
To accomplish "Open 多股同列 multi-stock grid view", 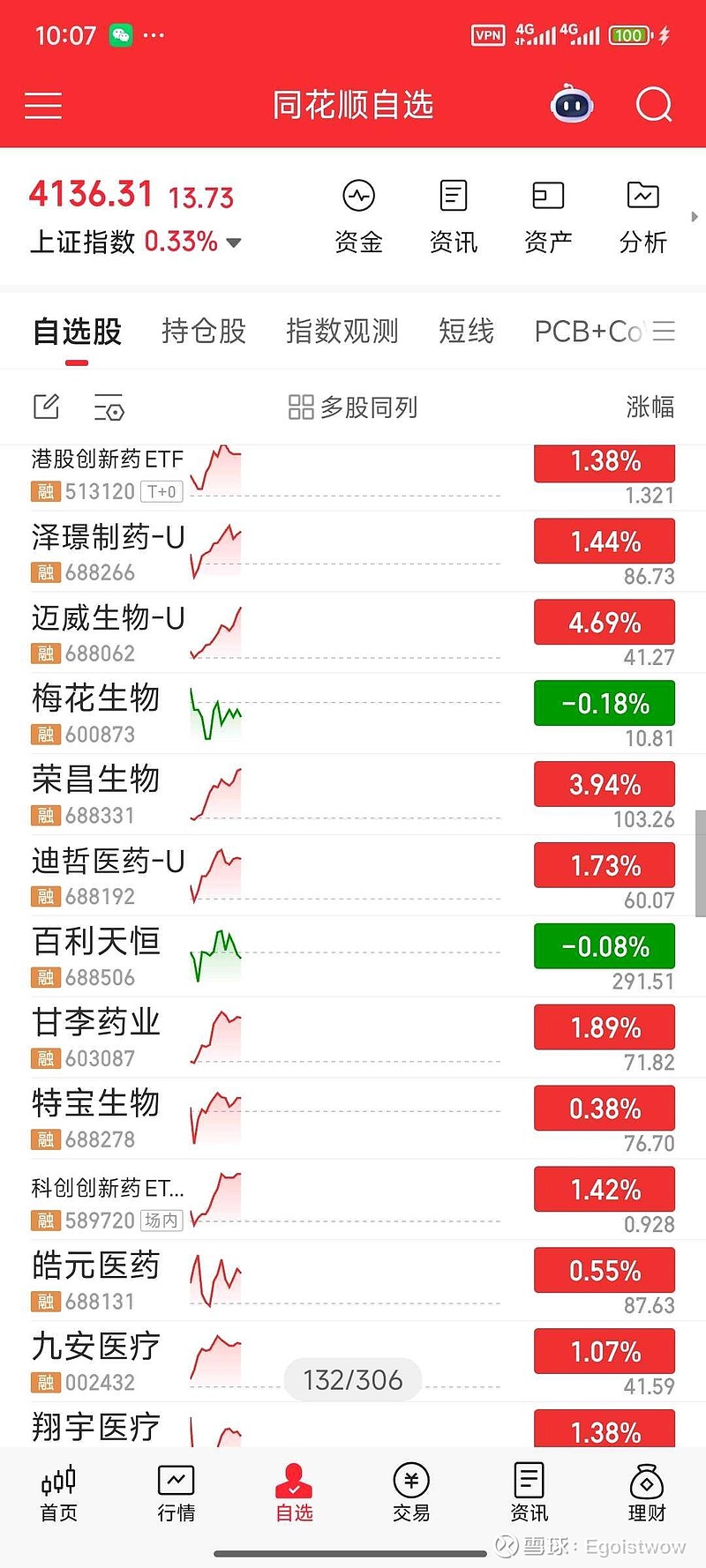I will (x=353, y=407).
